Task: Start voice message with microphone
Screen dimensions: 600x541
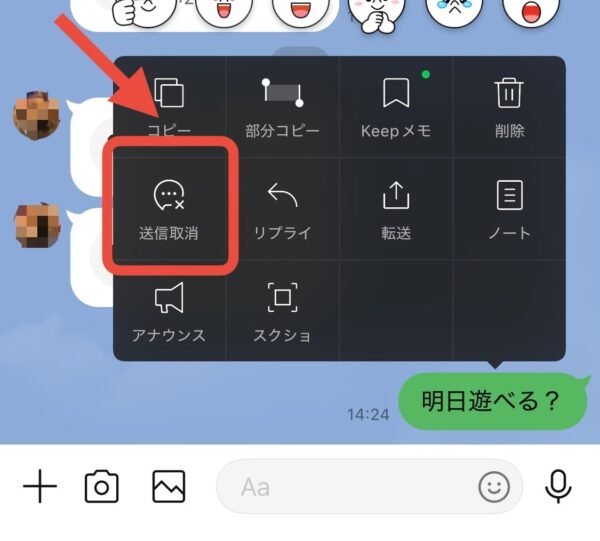Action: click(x=558, y=487)
